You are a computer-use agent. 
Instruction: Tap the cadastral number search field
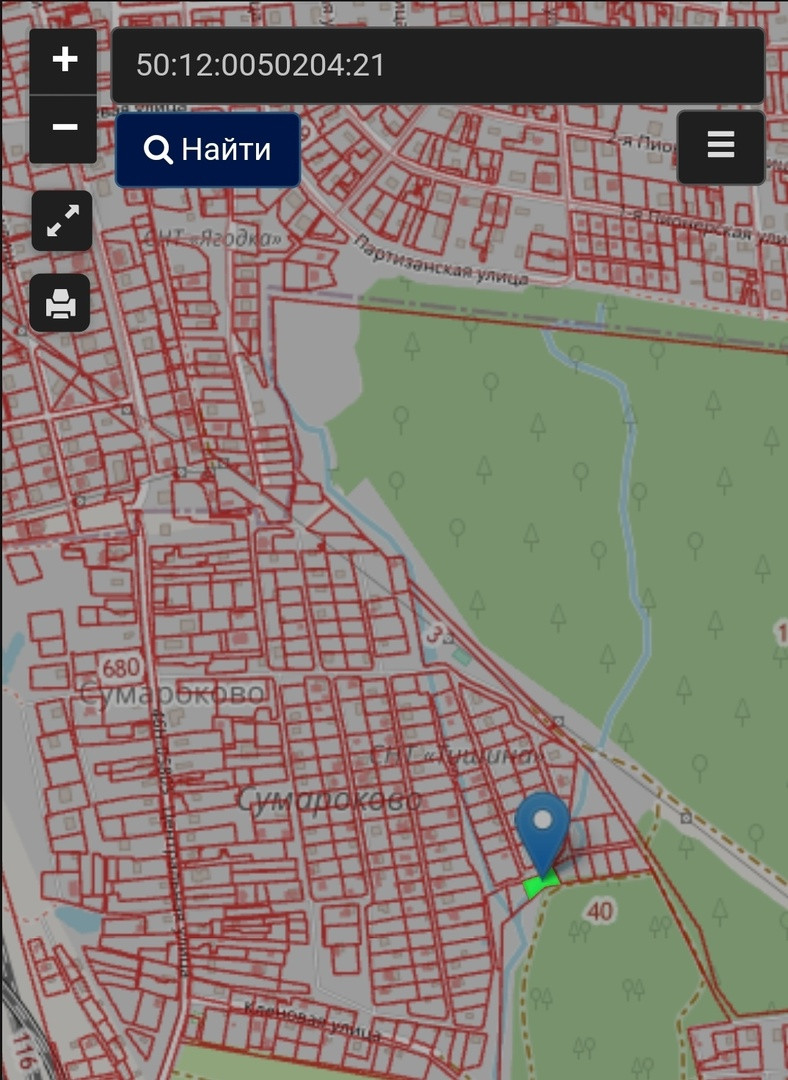[x=438, y=66]
